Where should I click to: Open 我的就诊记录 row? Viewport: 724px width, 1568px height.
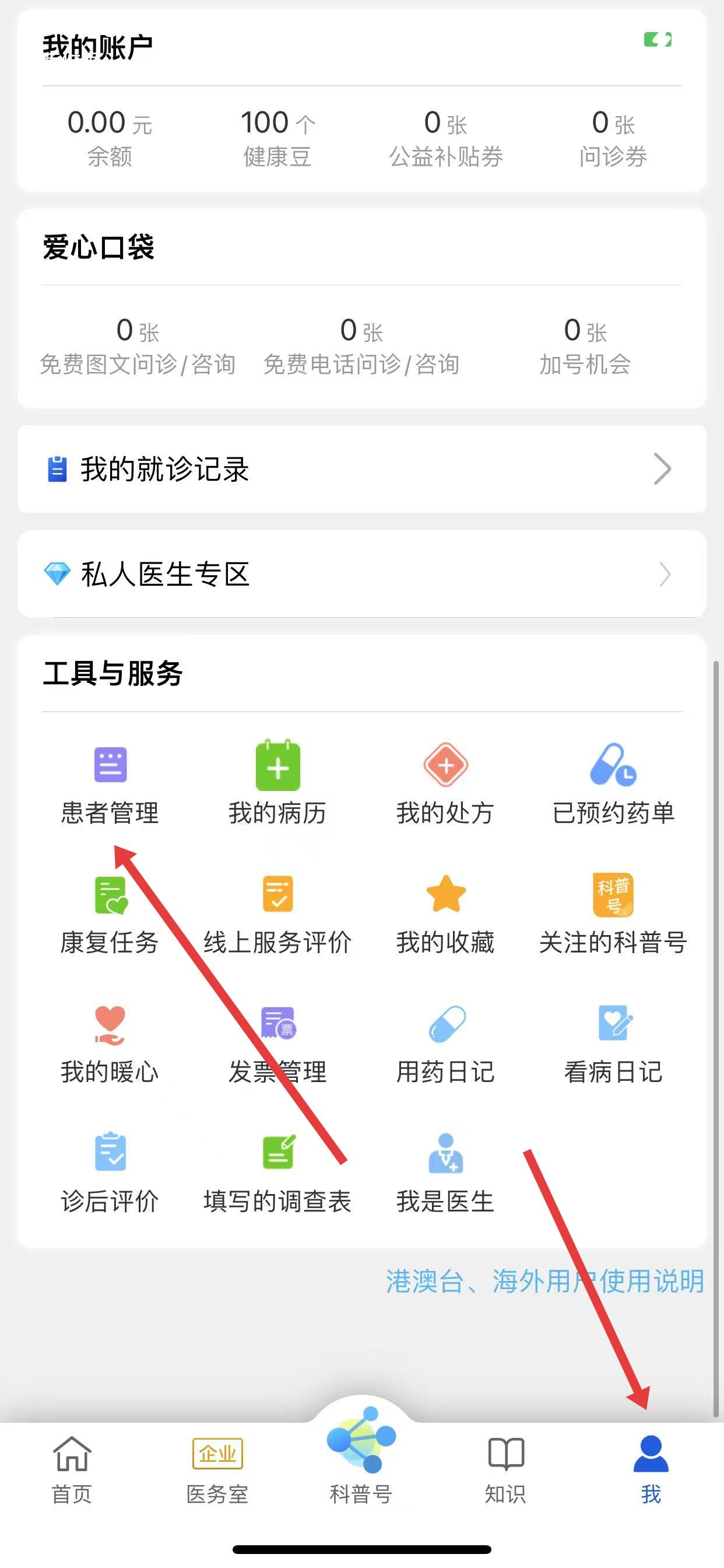pos(361,468)
